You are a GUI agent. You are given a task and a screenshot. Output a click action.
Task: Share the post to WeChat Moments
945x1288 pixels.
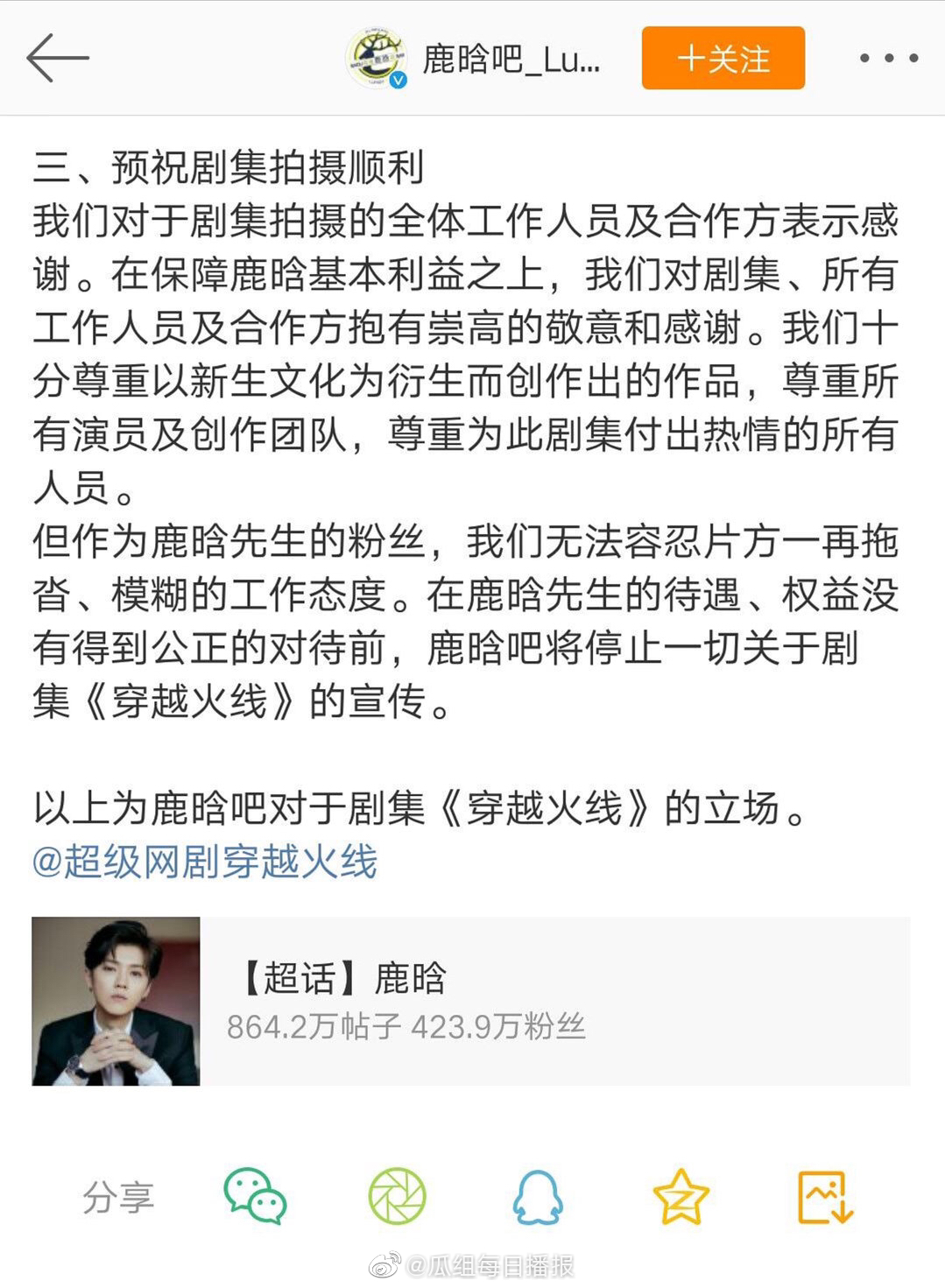[x=397, y=1196]
